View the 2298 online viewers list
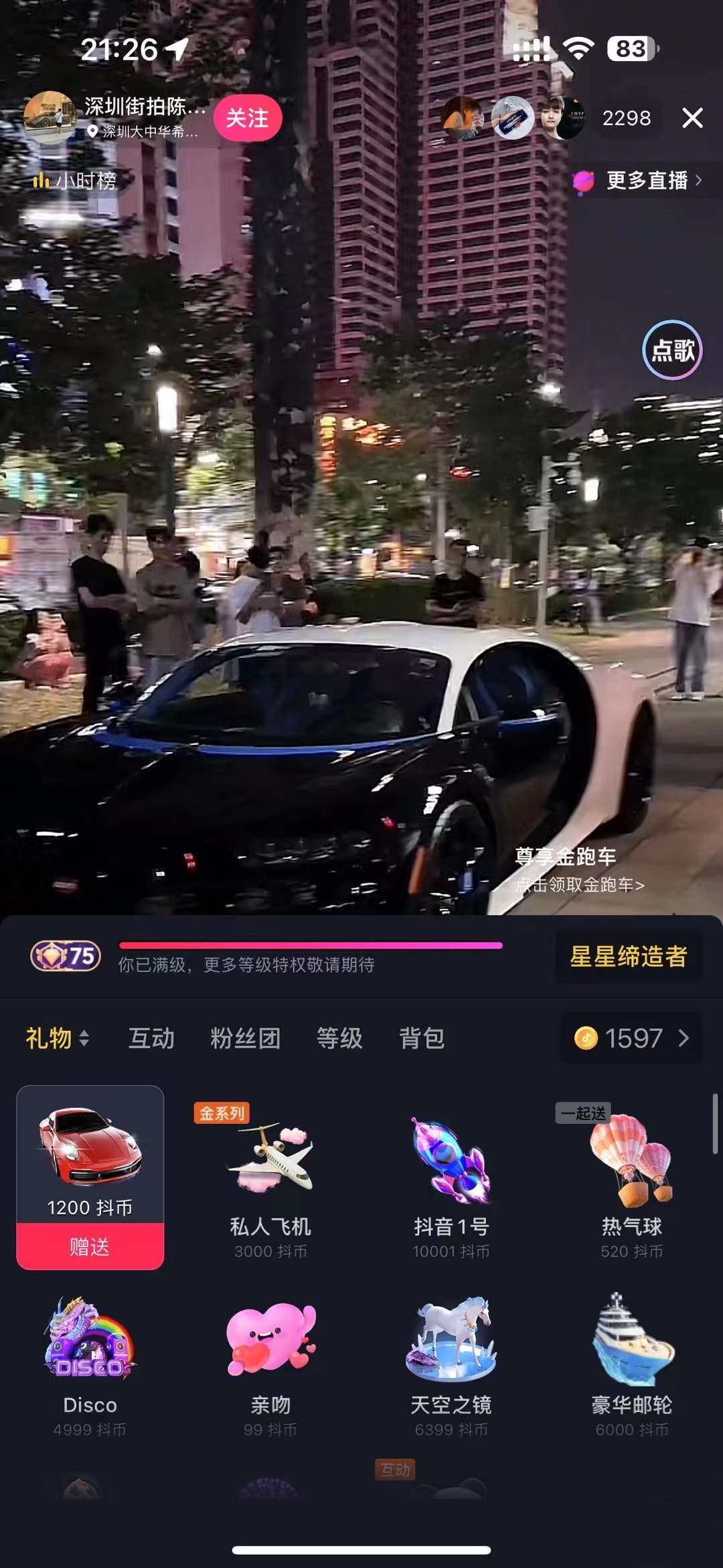The height and width of the screenshot is (1568, 723). (x=626, y=118)
